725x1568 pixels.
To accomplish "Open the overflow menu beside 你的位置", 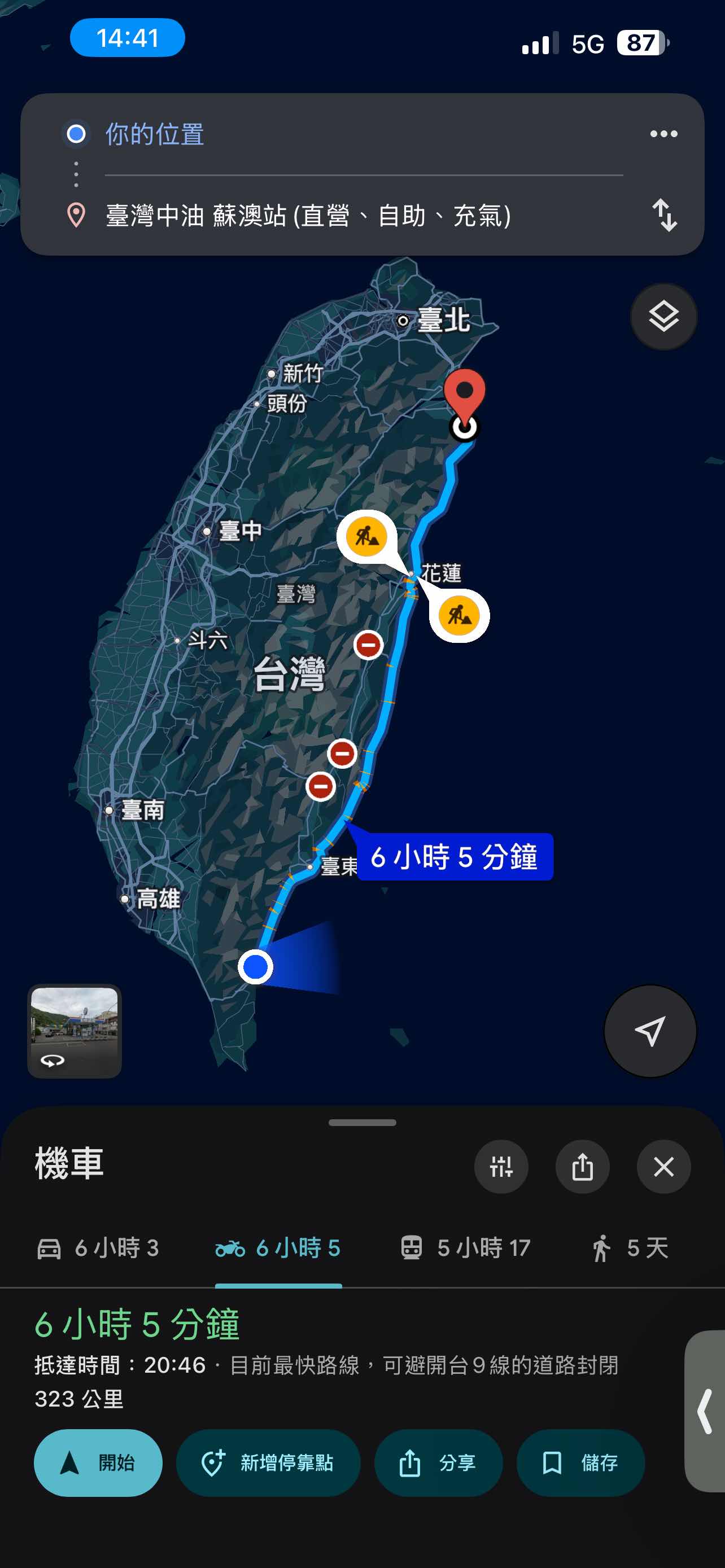I will coord(663,134).
